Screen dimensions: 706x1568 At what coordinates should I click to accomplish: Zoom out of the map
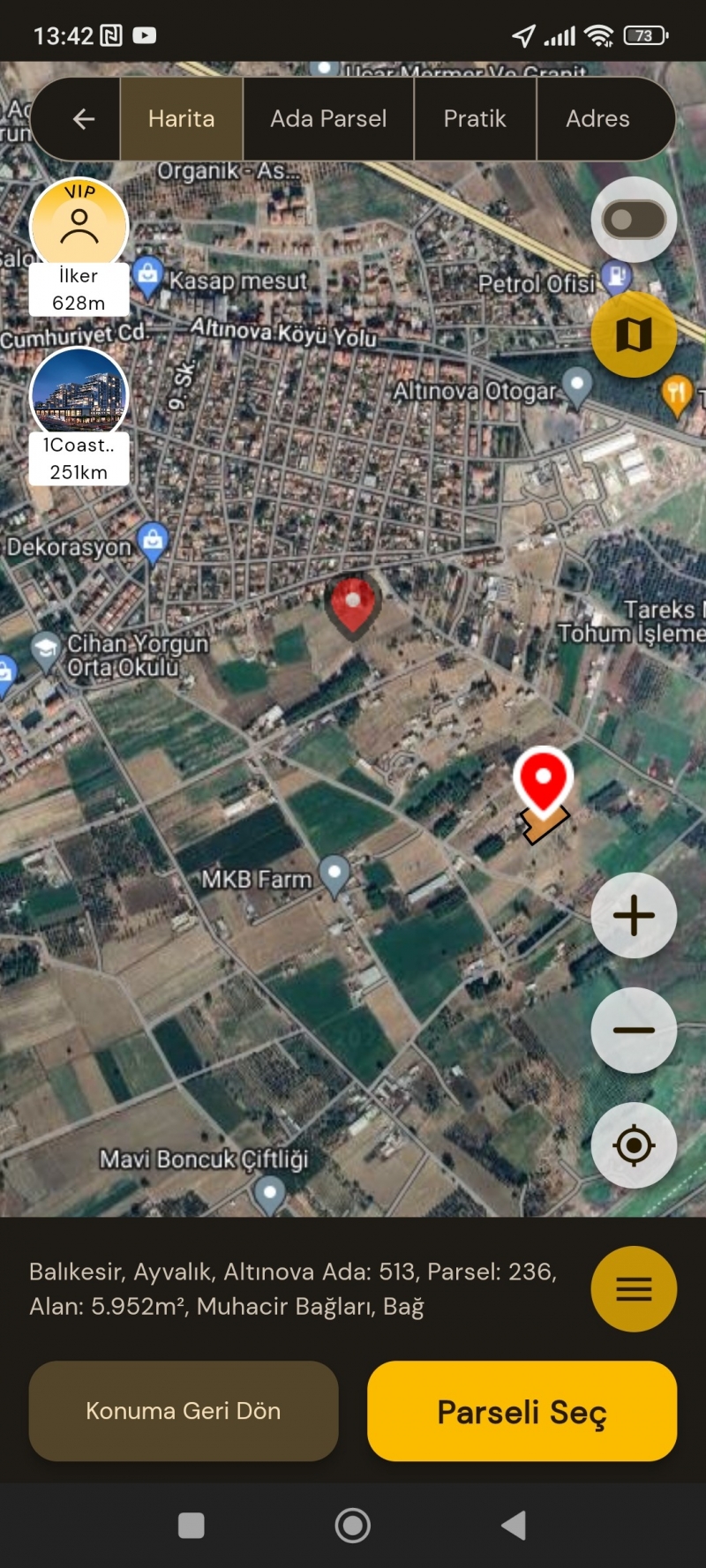pyautogui.click(x=634, y=1031)
